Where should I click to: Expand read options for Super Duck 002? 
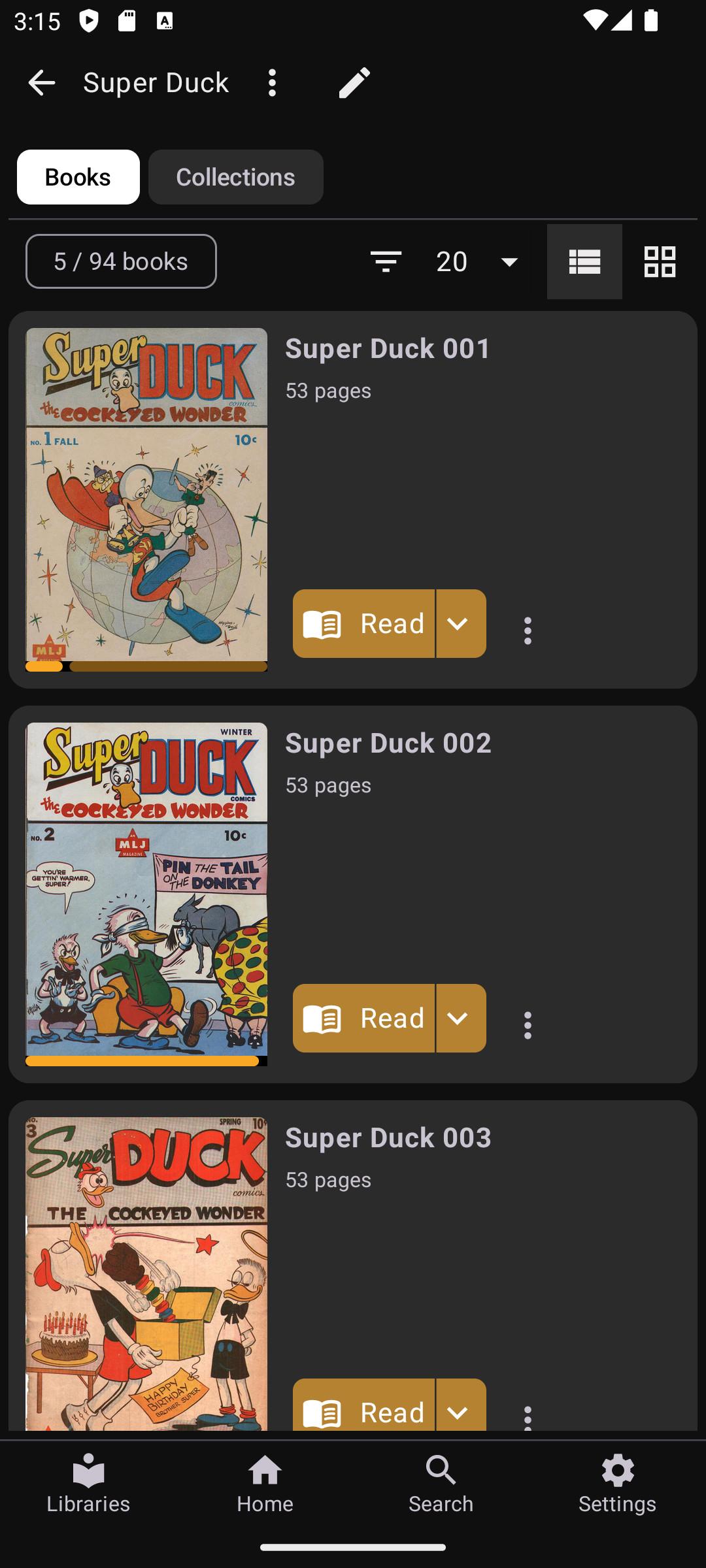pos(460,1019)
